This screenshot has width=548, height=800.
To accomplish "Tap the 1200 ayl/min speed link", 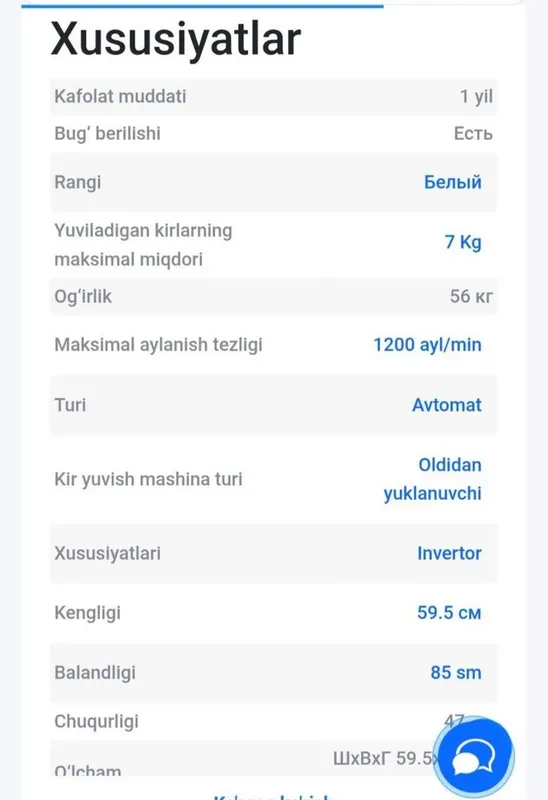I will coord(428,345).
